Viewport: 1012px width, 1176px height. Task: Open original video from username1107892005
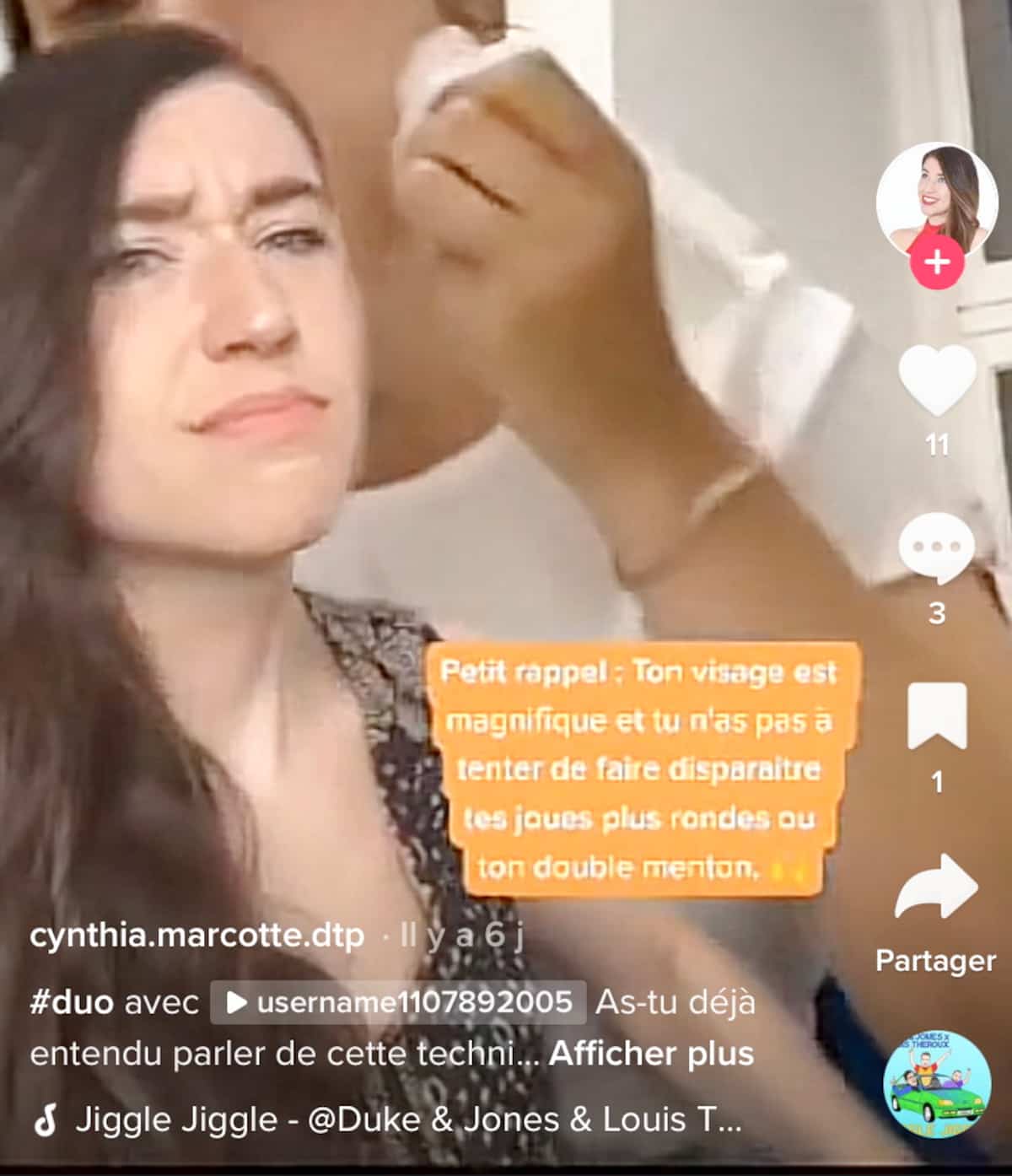(398, 1003)
